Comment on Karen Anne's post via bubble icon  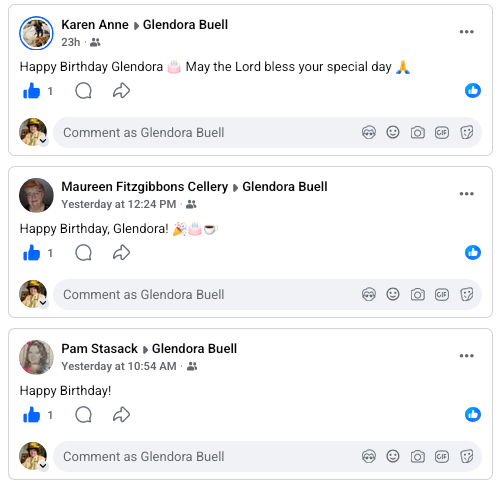tap(83, 91)
